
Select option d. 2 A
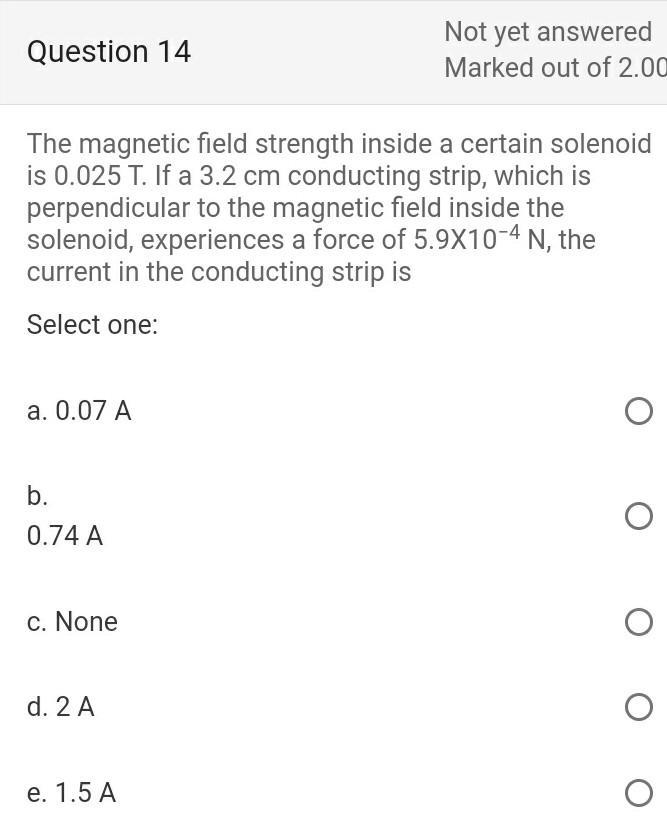(x=638, y=708)
